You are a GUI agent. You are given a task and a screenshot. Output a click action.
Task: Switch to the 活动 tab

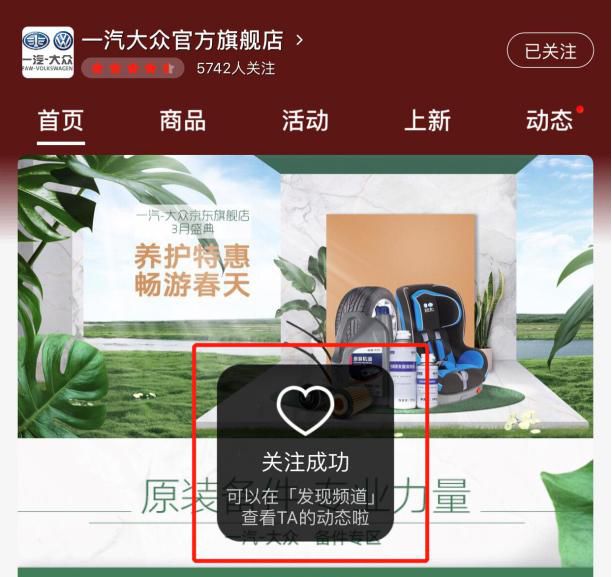[x=305, y=121]
